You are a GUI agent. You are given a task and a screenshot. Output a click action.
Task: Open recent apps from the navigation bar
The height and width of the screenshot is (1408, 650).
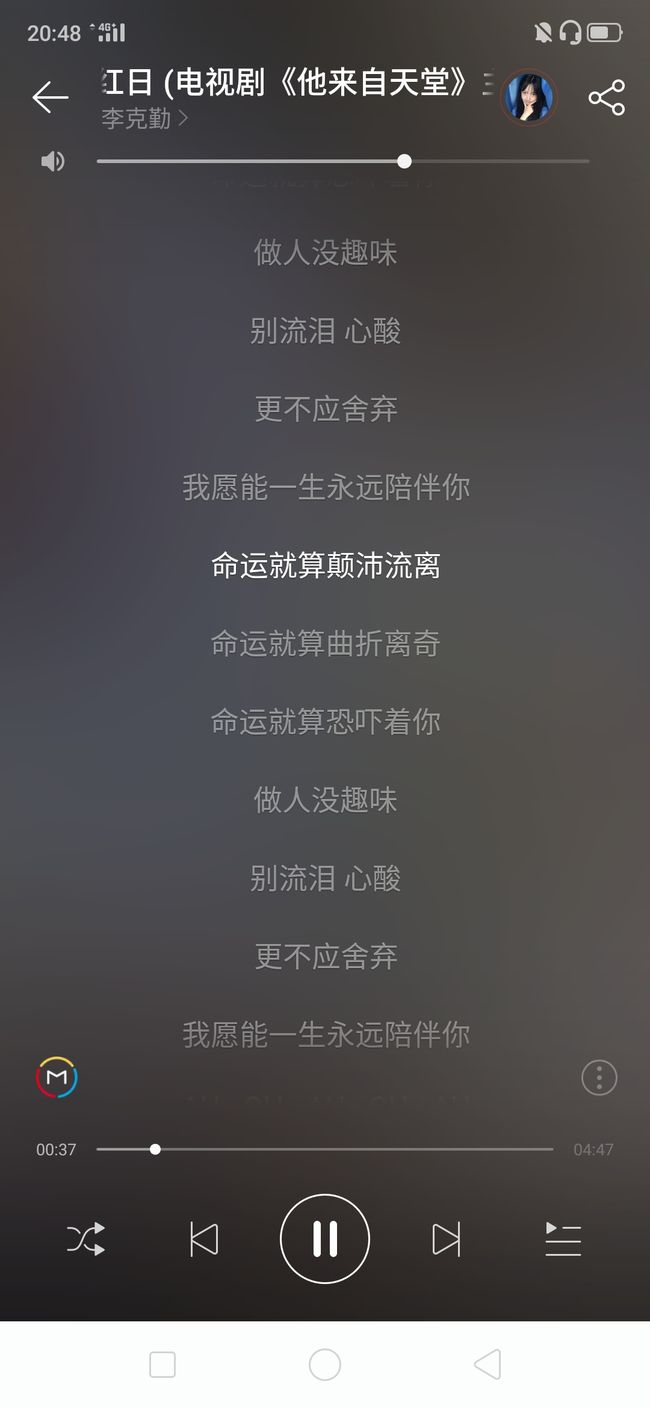162,1364
